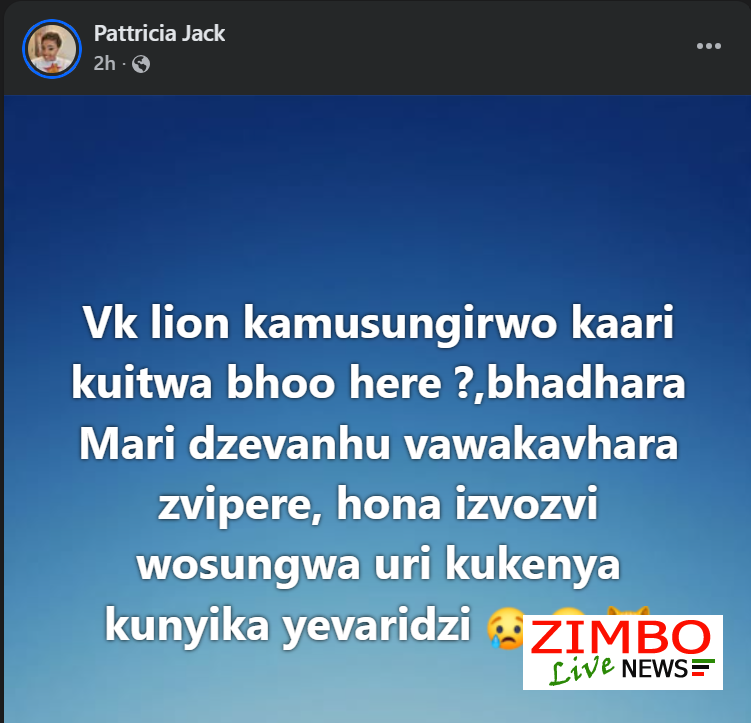Open the post via the 2h timestamp
The width and height of the screenshot is (751, 723).
pyautogui.click(x=104, y=64)
